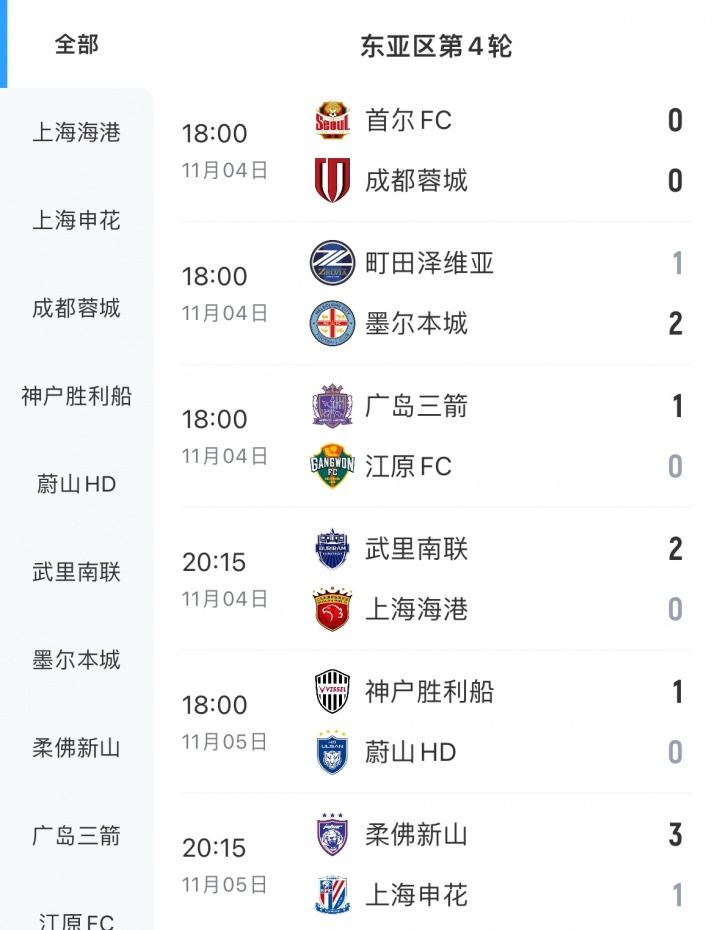Select the 神户胜利船 club badge
The image size is (720, 930).
[334, 690]
